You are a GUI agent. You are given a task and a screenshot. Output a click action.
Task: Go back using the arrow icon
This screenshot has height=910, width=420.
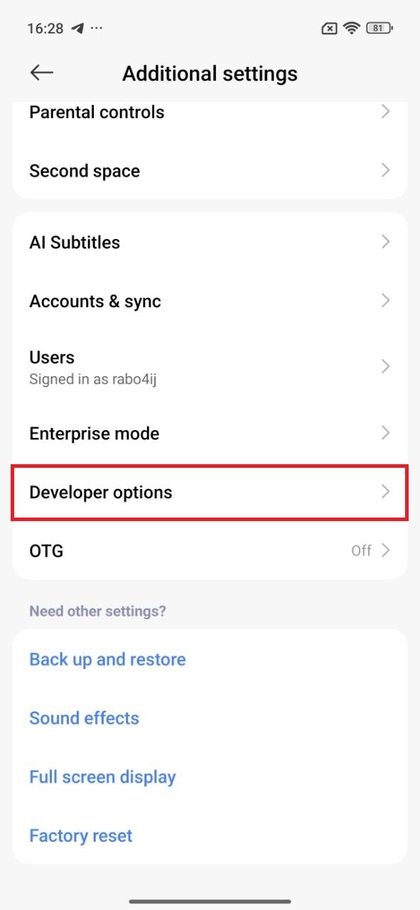(x=41, y=73)
